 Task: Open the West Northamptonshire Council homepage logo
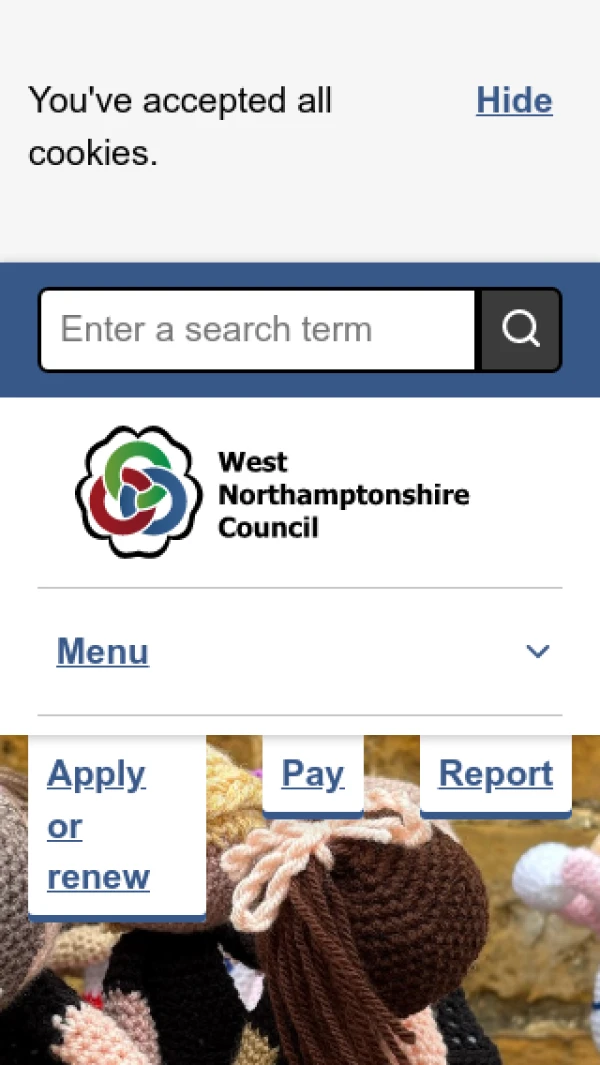coord(273,492)
